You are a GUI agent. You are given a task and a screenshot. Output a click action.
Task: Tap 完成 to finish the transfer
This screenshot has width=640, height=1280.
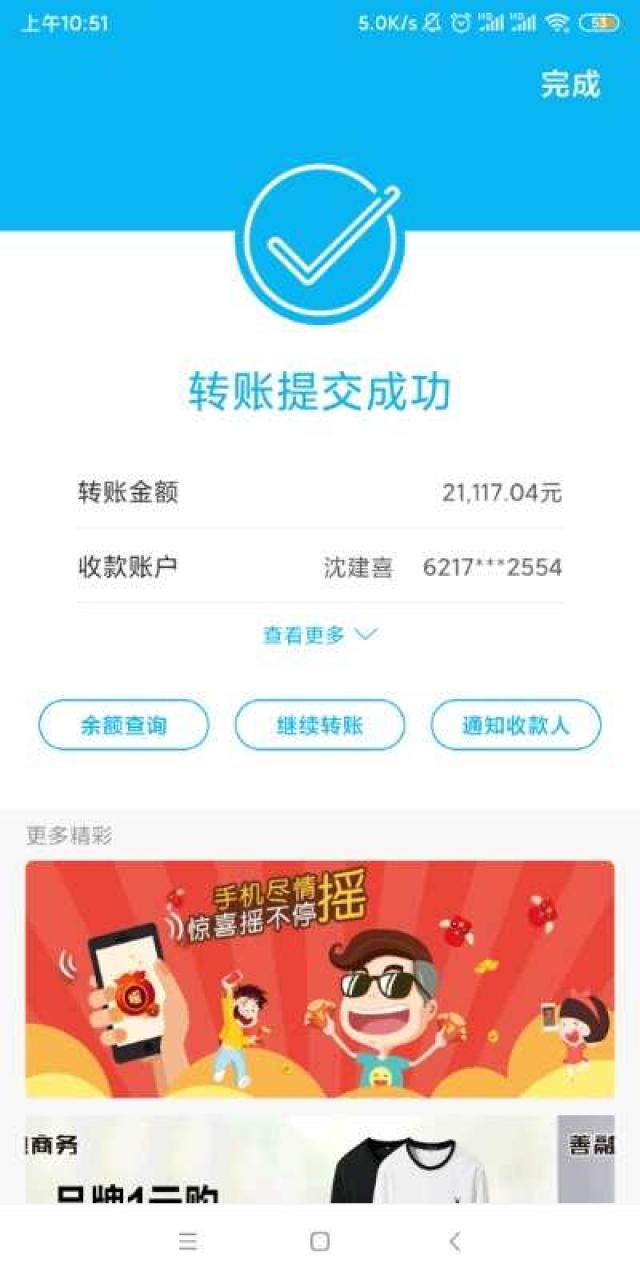[570, 84]
